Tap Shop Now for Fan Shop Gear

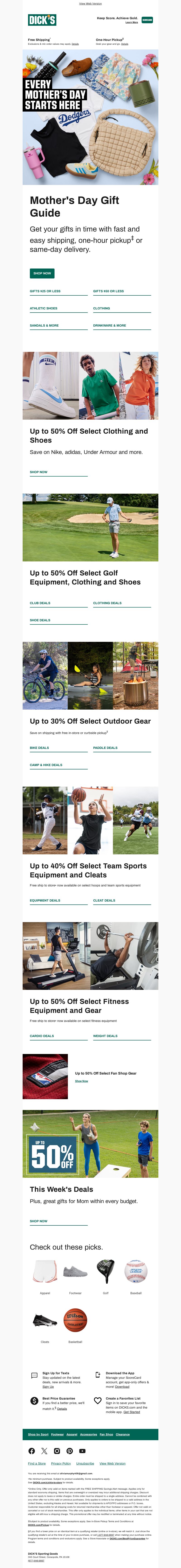click(x=82, y=1081)
